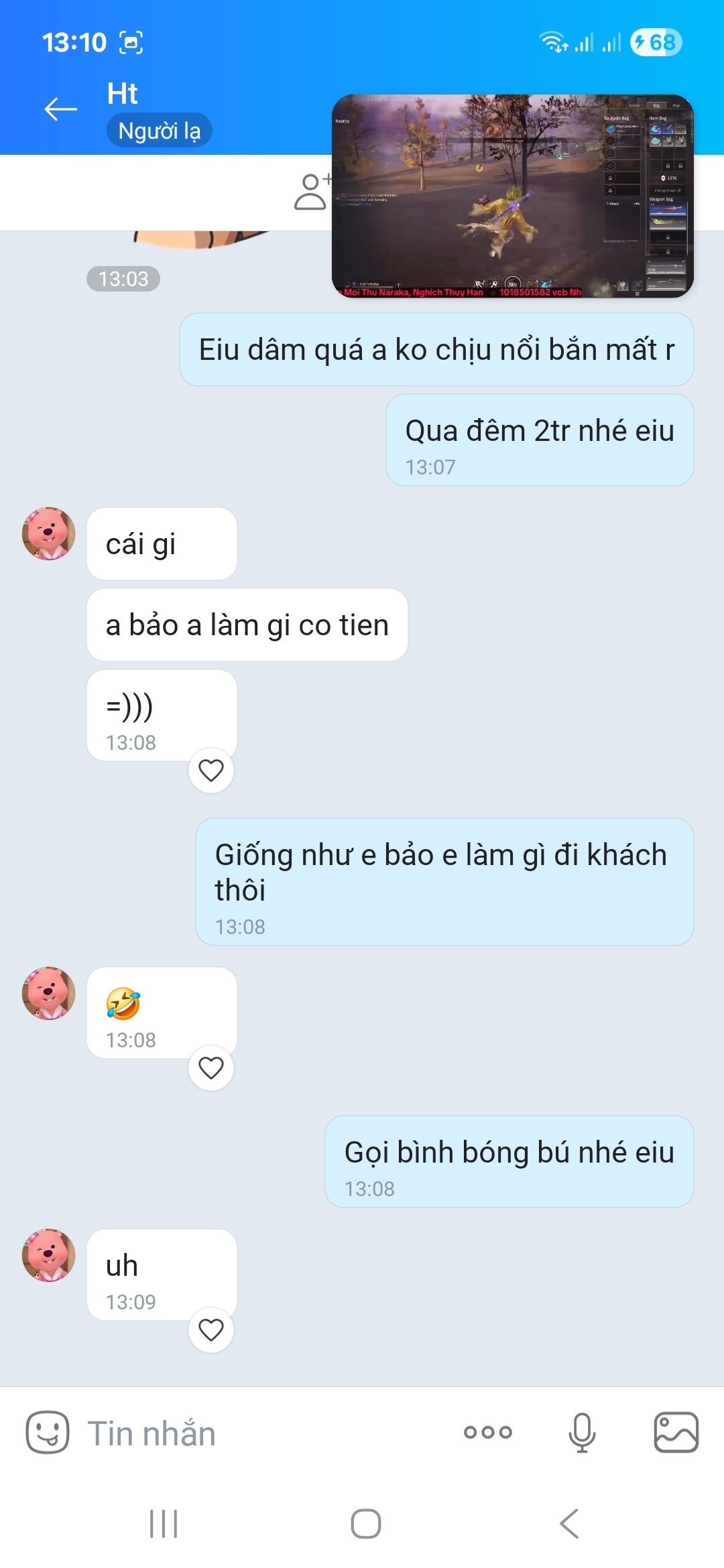Open the floating game video thumbnail
724x1568 pixels.
pos(512,196)
